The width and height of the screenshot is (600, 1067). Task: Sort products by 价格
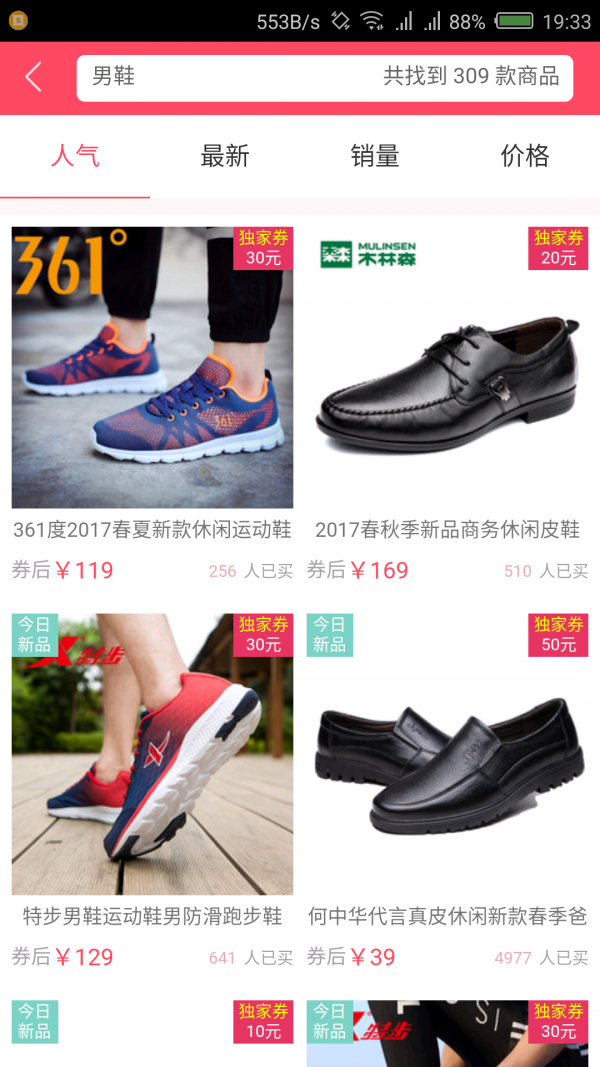[525, 156]
